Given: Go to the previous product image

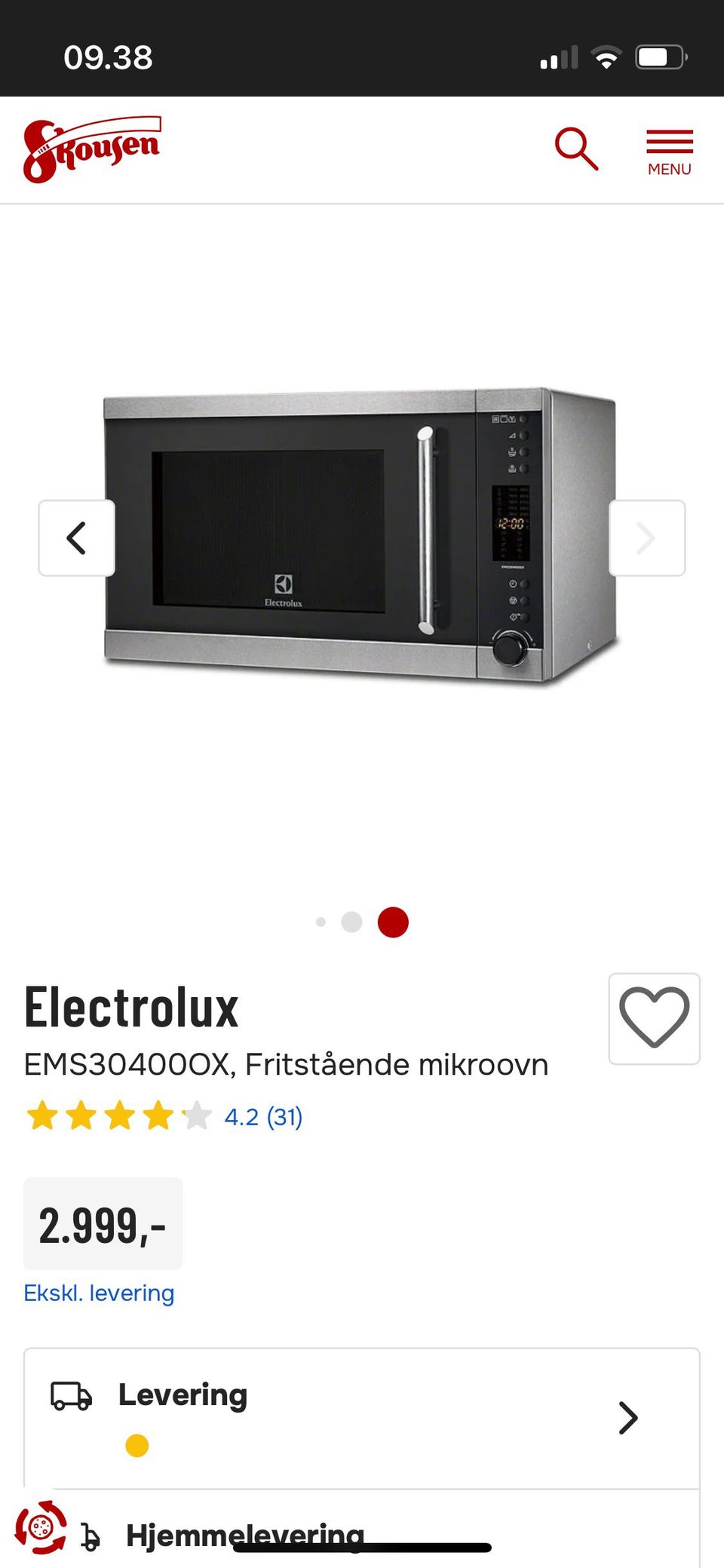Looking at the screenshot, I should pos(77,538).
